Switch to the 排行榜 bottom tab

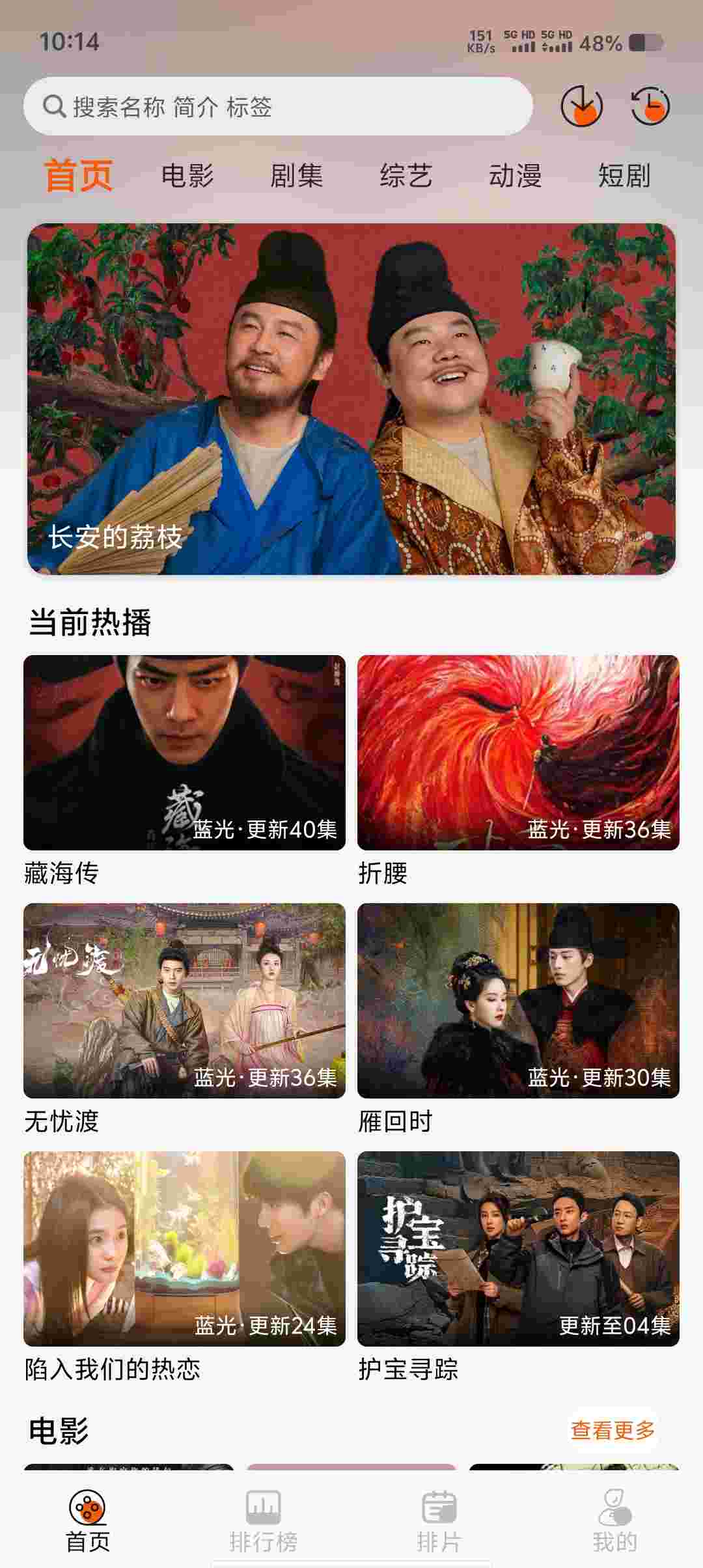(264, 1520)
